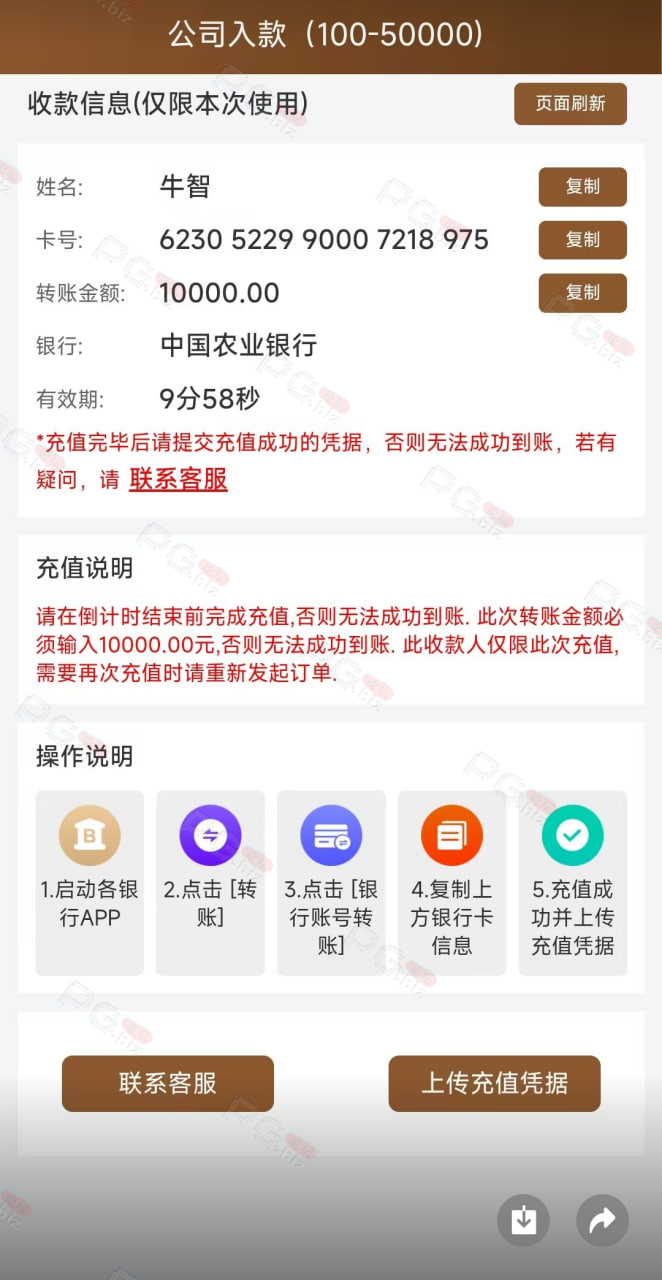Copy the bank card number
Image resolution: width=662 pixels, height=1280 pixels.
tap(583, 240)
